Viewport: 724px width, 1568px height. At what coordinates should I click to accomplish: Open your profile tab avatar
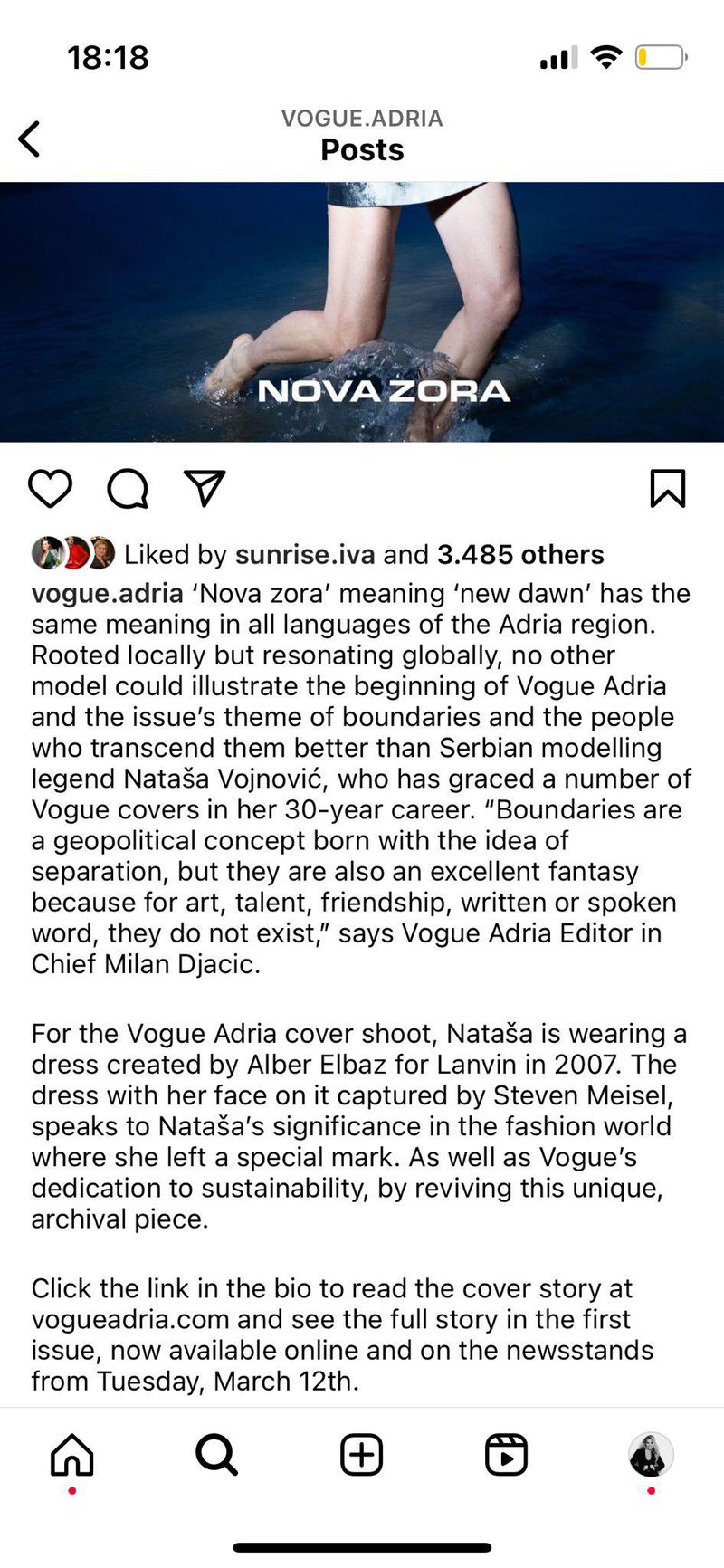pyautogui.click(x=651, y=1456)
